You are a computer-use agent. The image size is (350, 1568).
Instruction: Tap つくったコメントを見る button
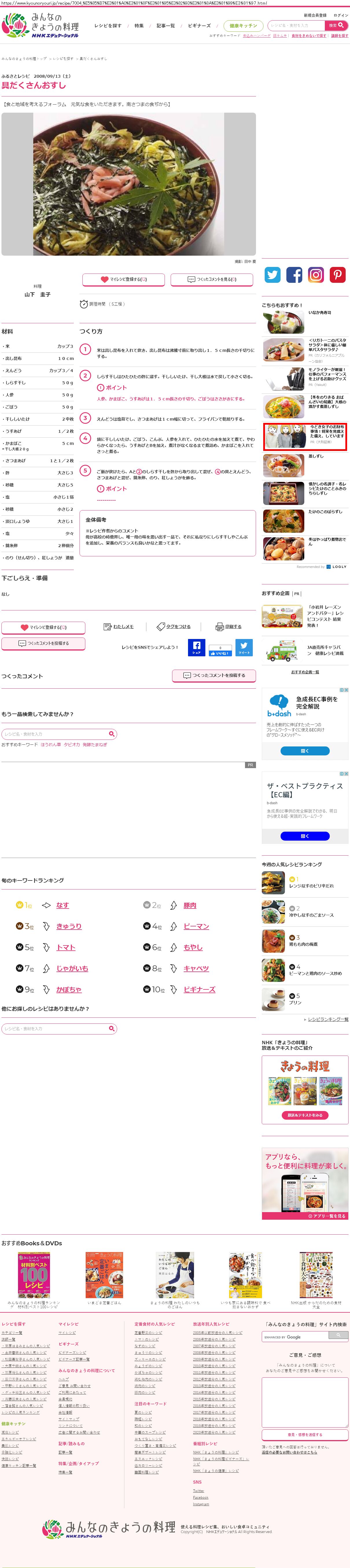(212, 279)
